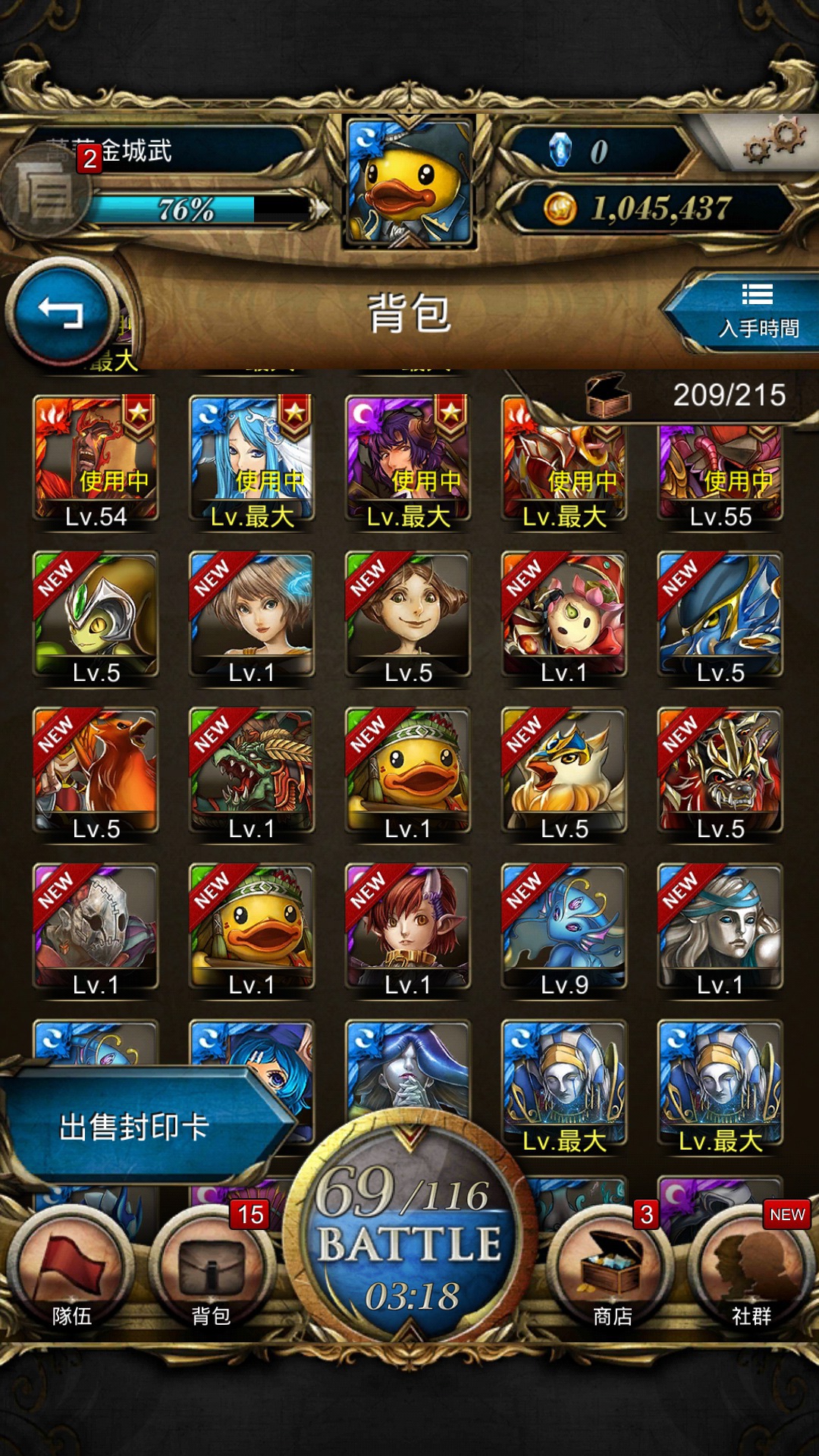Start a BATTLE from the center button
Screen dimensions: 819x1456
pos(409,1230)
